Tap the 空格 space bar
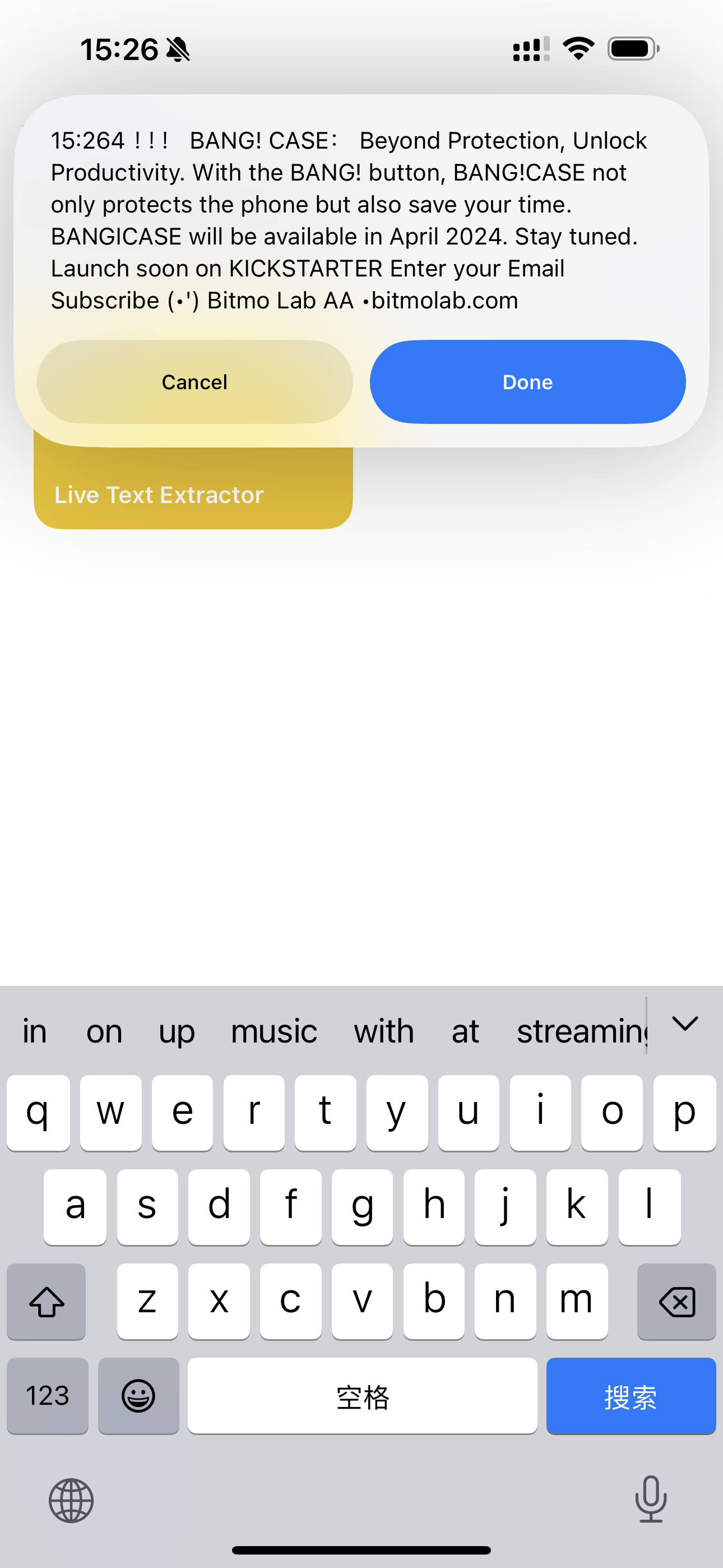This screenshot has height=1568, width=723. click(362, 1396)
